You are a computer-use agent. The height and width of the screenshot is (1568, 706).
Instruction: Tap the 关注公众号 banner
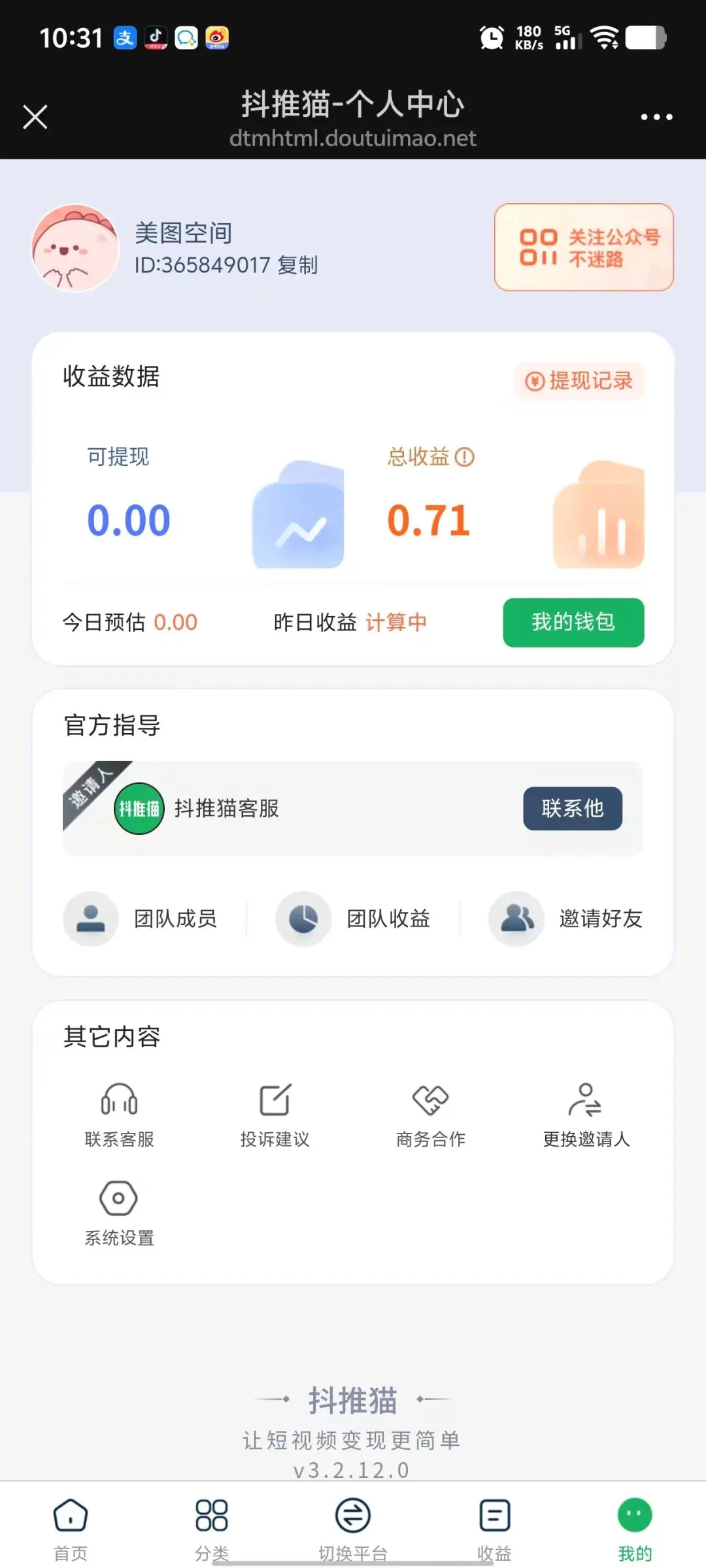584,248
